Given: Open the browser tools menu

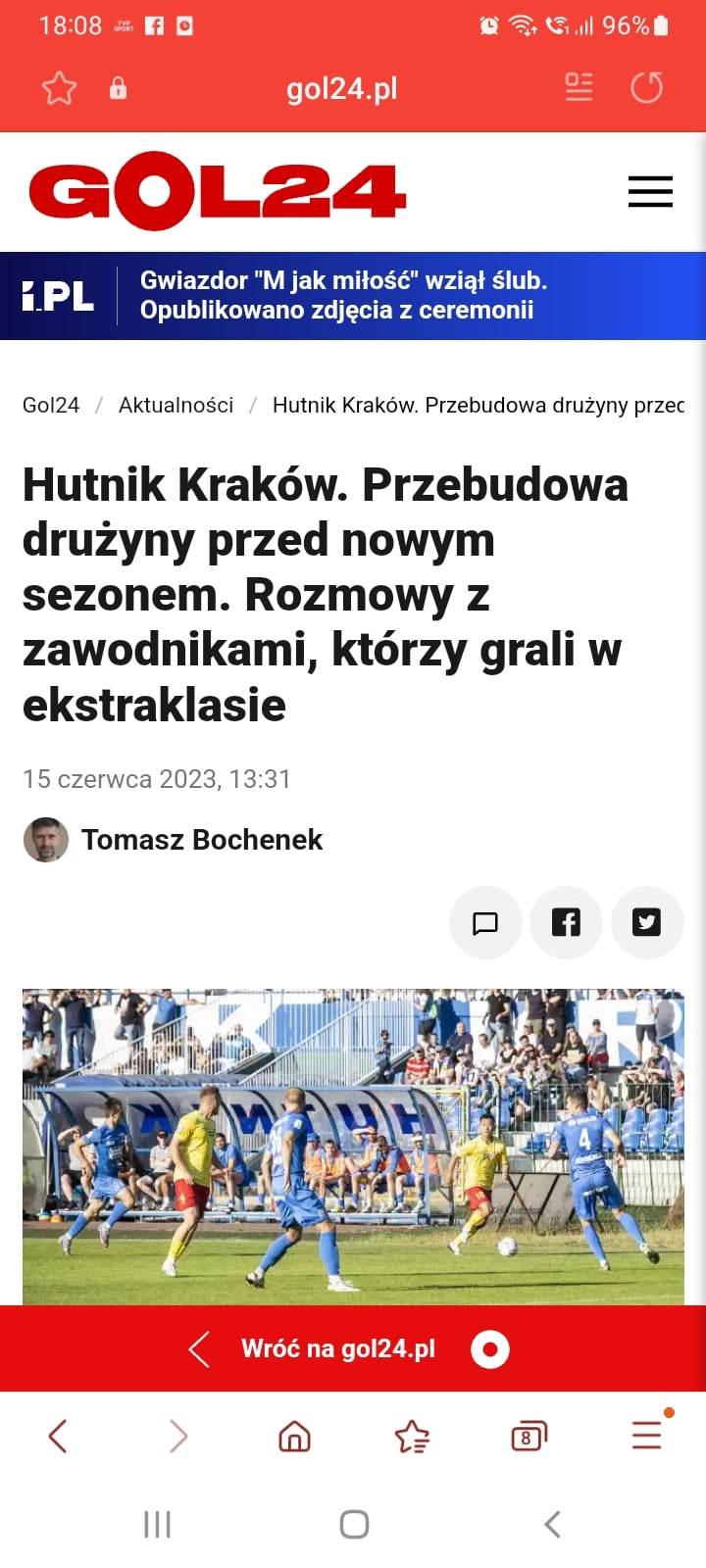Looking at the screenshot, I should pos(646,1435).
